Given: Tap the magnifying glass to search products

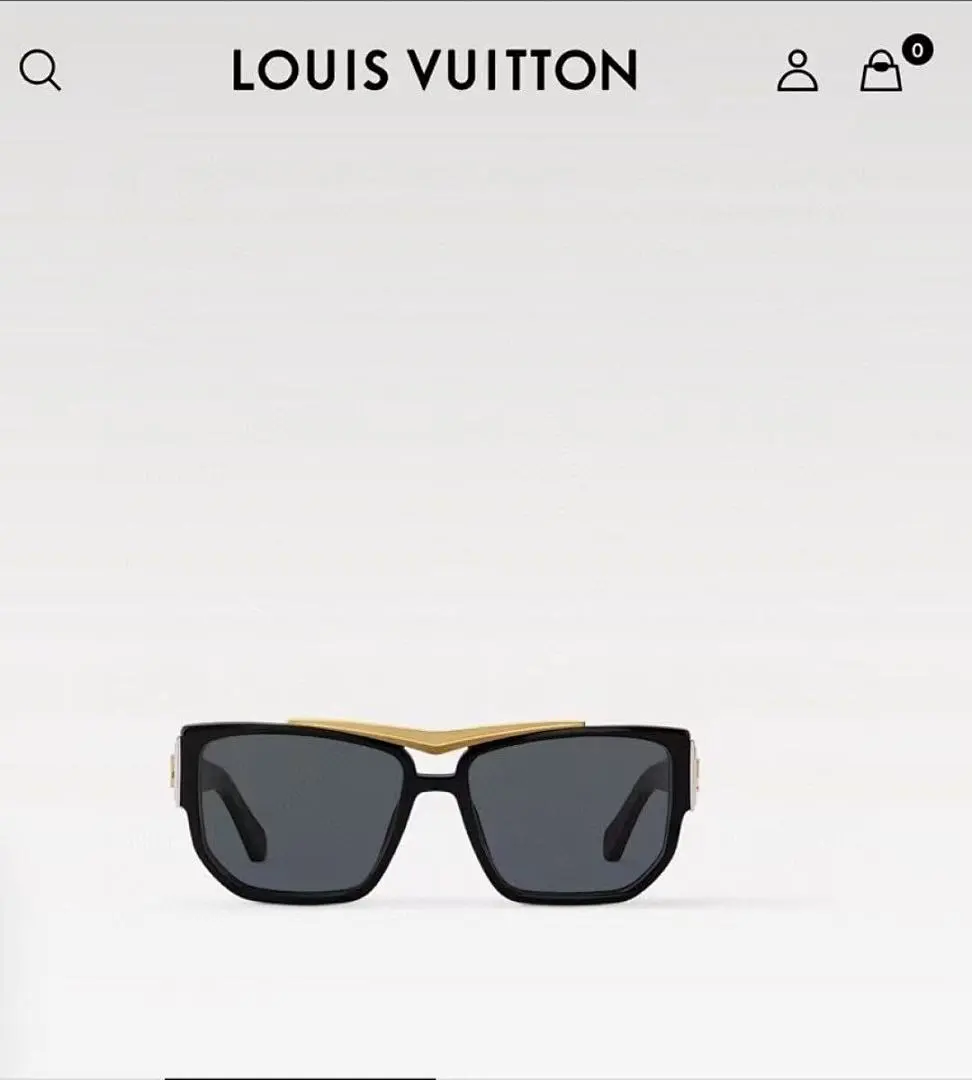Looking at the screenshot, I should point(42,70).
